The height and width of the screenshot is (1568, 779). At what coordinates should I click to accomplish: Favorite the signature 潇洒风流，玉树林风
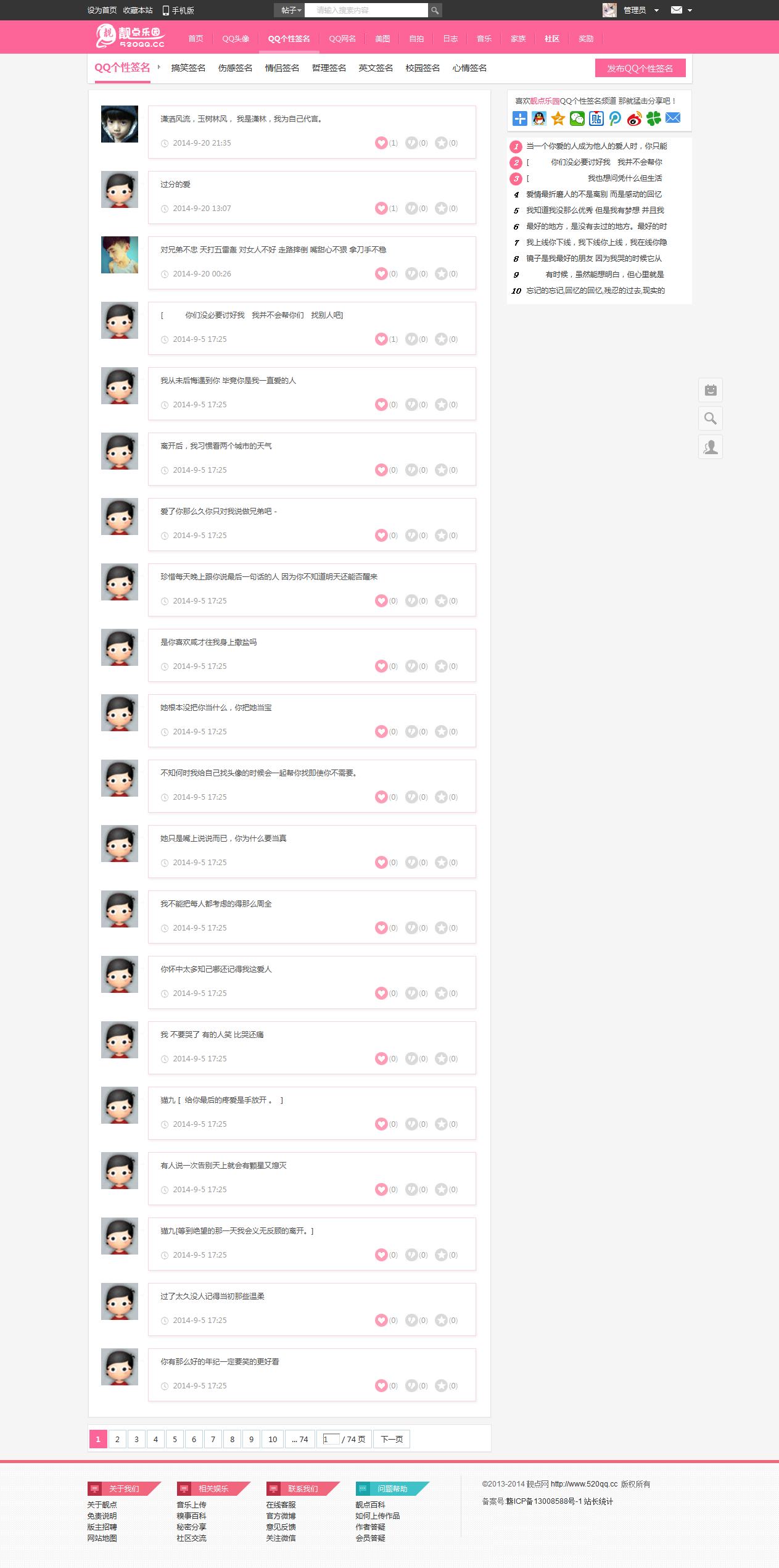tap(441, 143)
